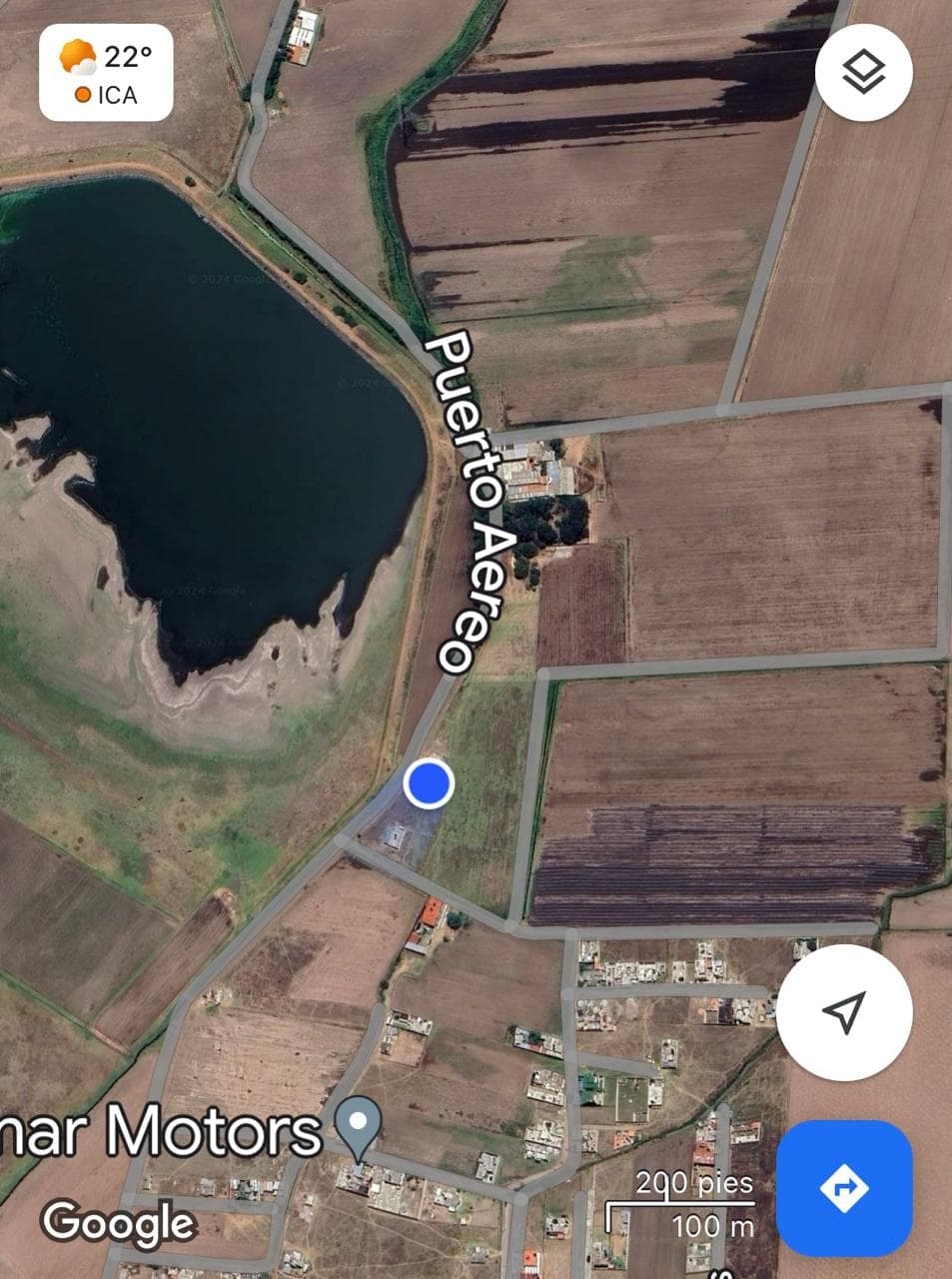Enable compass orientation with location arrow
The height and width of the screenshot is (1279, 952).
tap(844, 1012)
